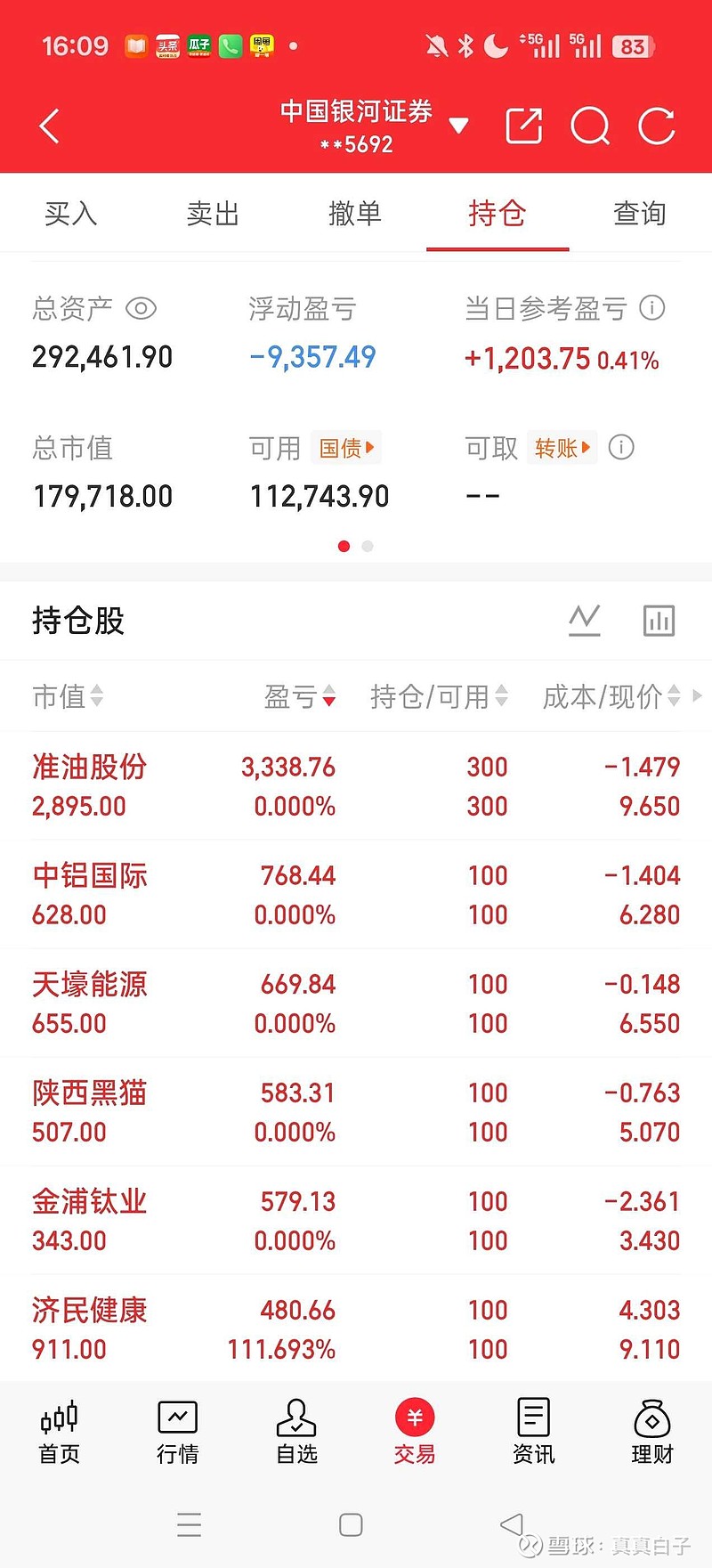The height and width of the screenshot is (1568, 712).
Task: Open the 准油股份 position row
Action: click(356, 786)
